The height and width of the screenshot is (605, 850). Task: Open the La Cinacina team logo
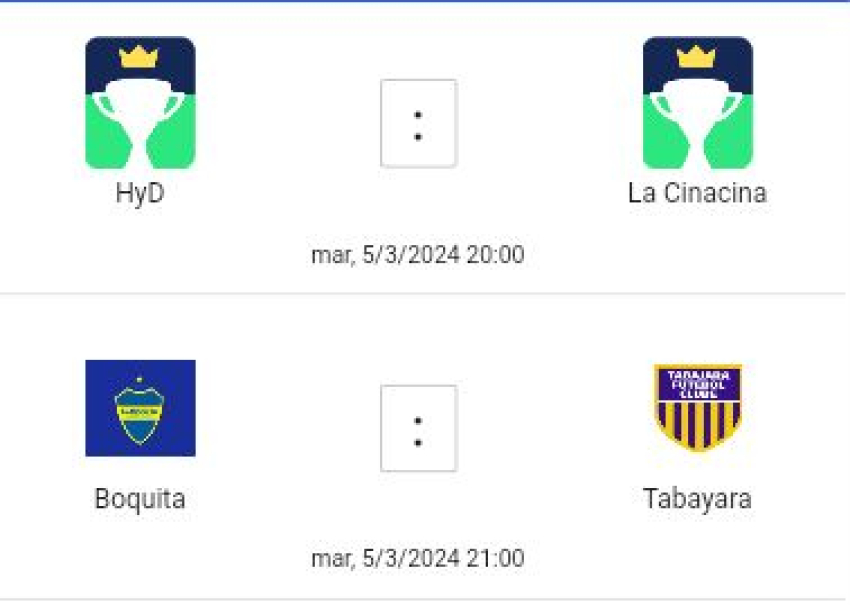[x=697, y=103]
